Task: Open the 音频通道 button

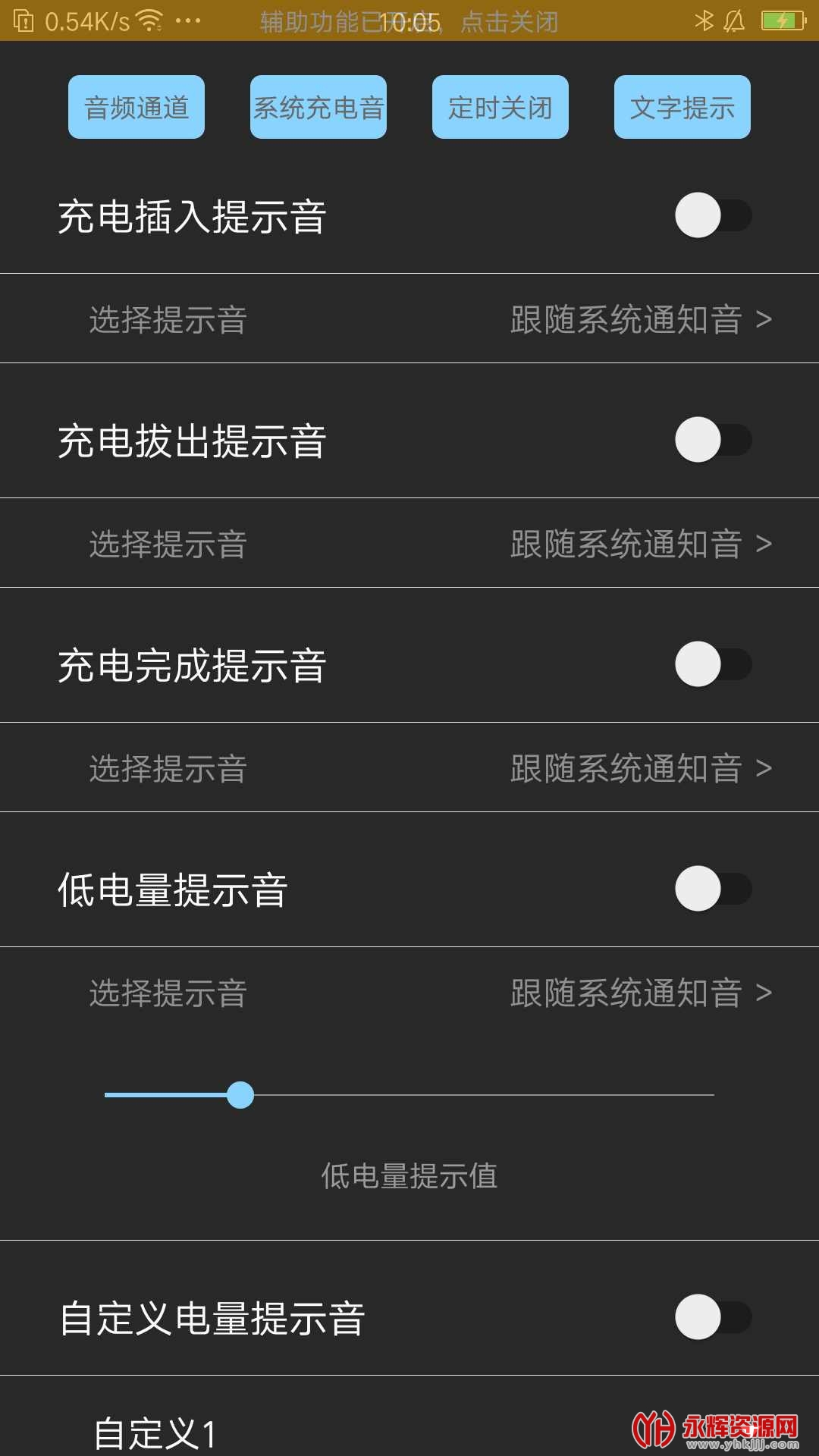Action: coord(136,107)
